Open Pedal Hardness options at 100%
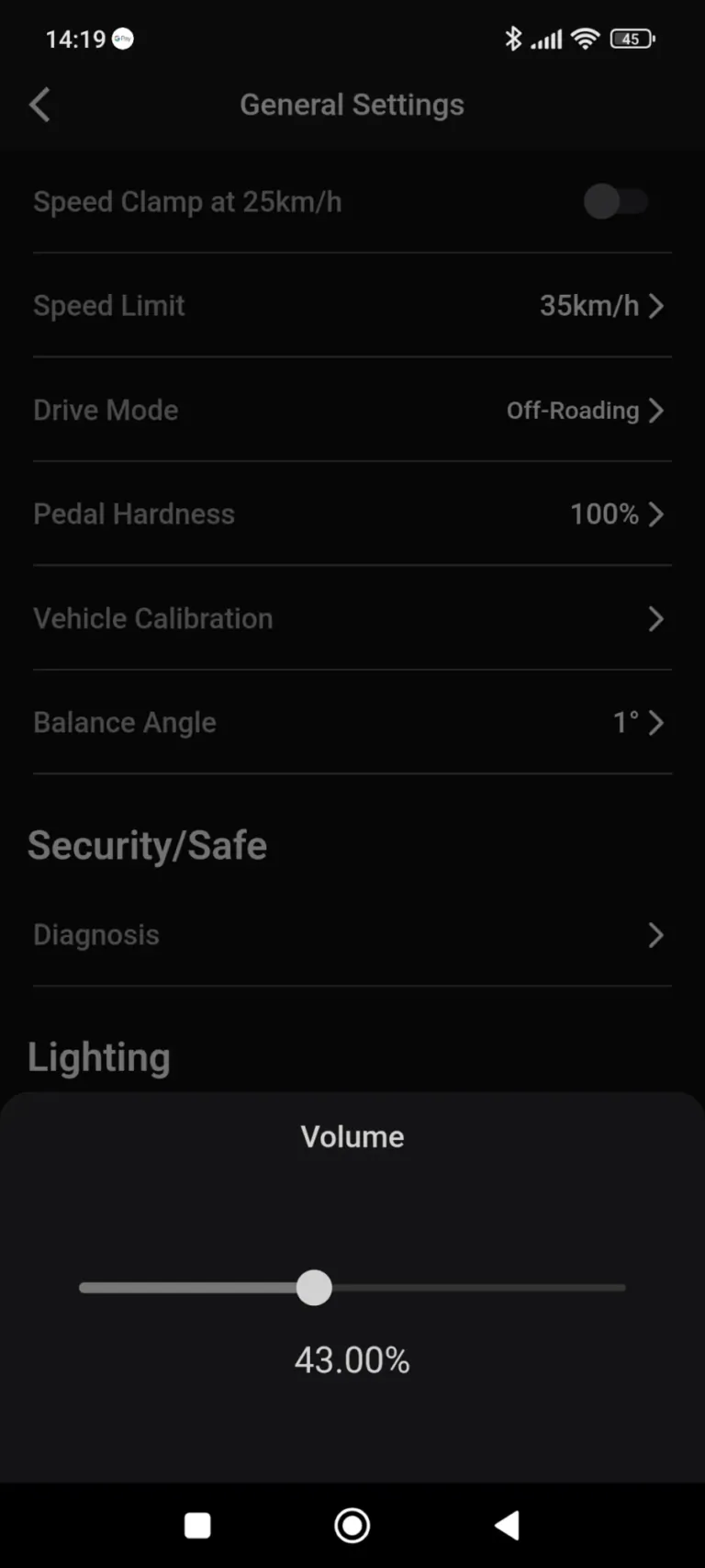This screenshot has width=705, height=1568. click(x=655, y=514)
